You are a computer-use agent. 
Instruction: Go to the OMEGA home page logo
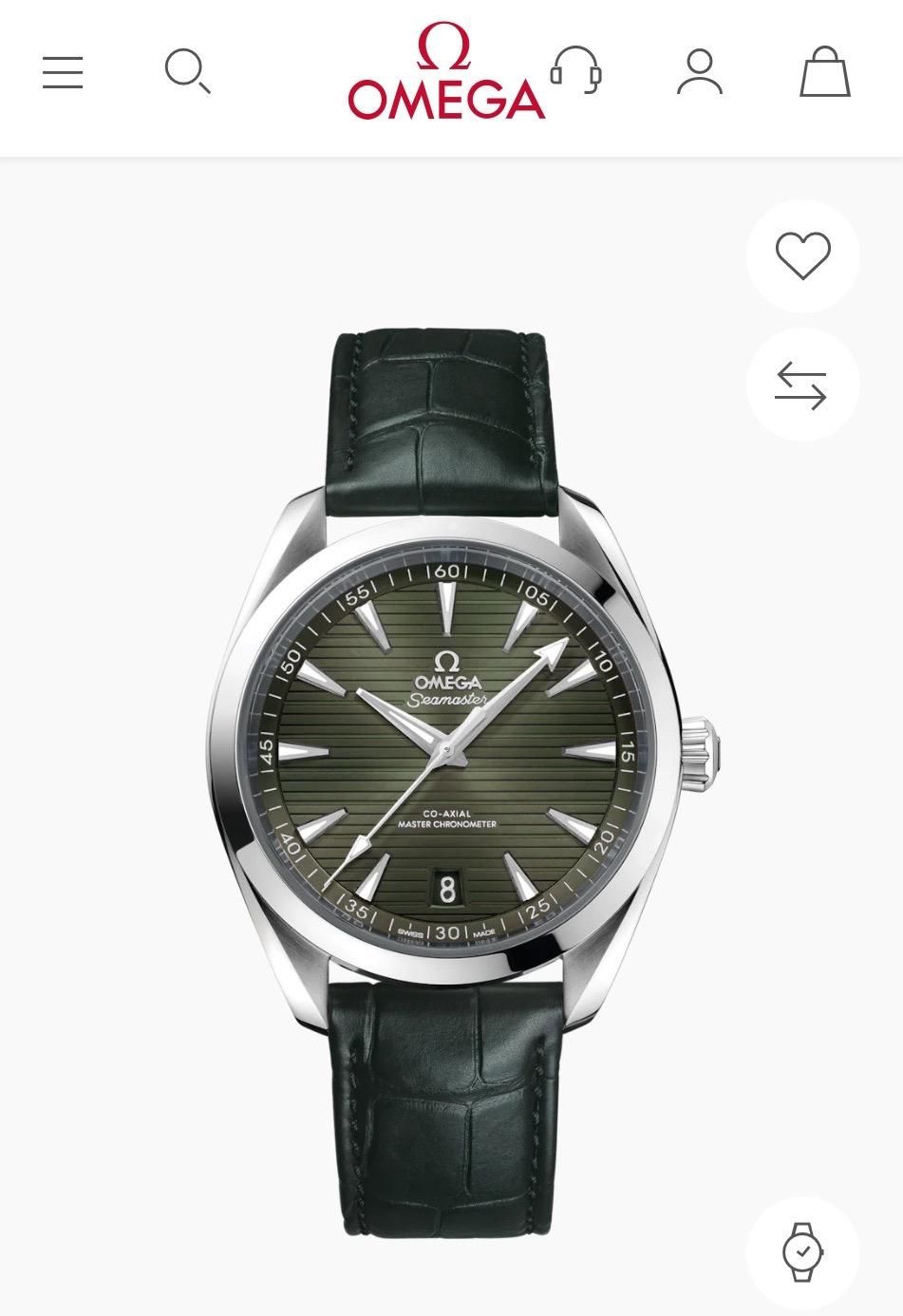click(x=445, y=72)
